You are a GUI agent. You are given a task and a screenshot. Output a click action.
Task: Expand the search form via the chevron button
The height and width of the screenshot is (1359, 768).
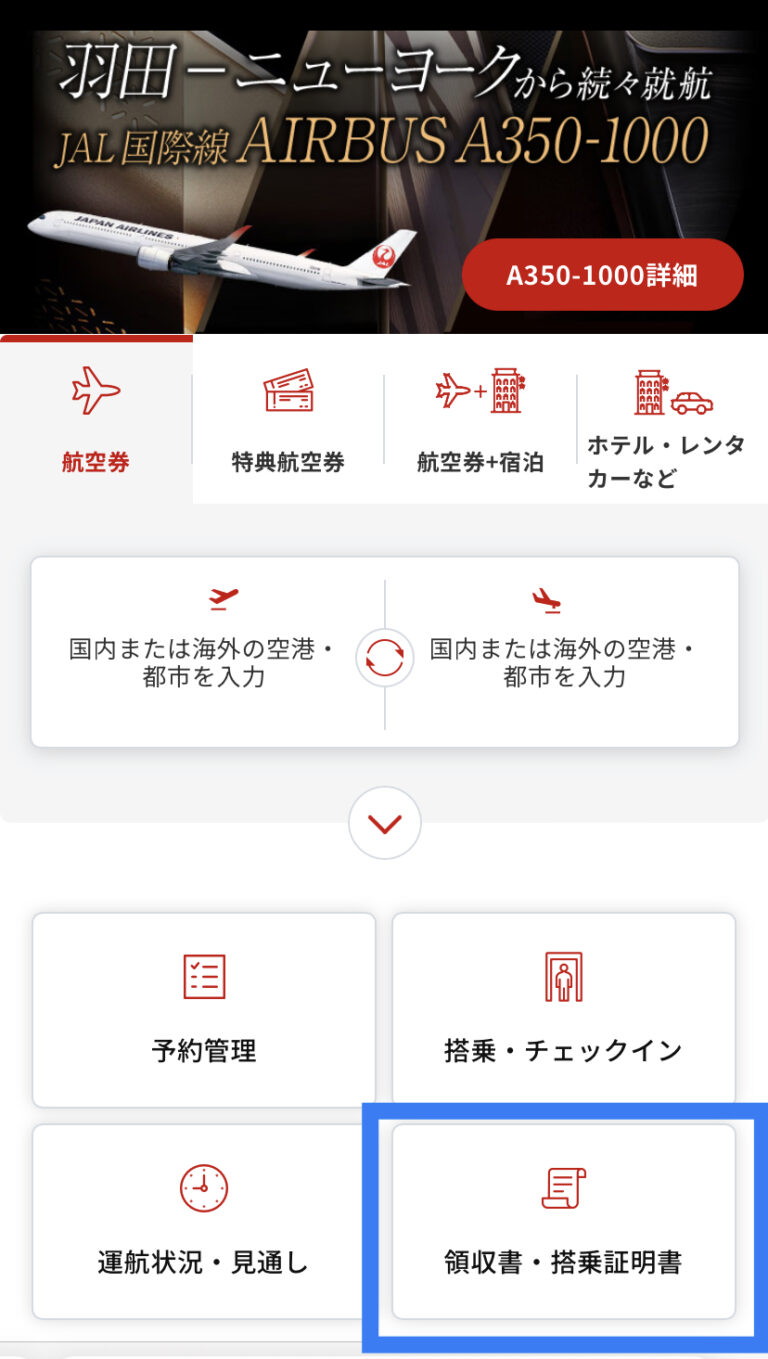[385, 823]
